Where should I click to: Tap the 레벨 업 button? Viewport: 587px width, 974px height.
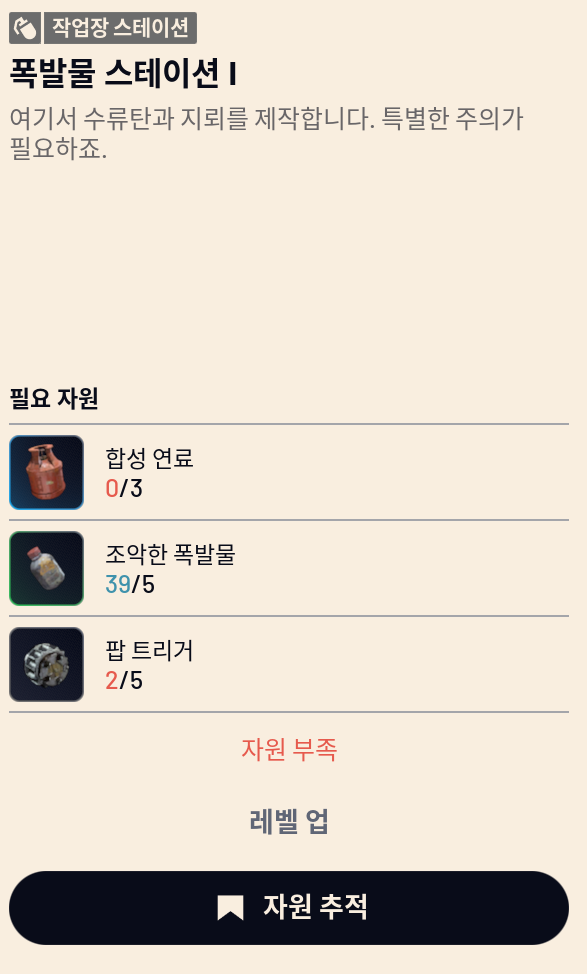coord(289,822)
